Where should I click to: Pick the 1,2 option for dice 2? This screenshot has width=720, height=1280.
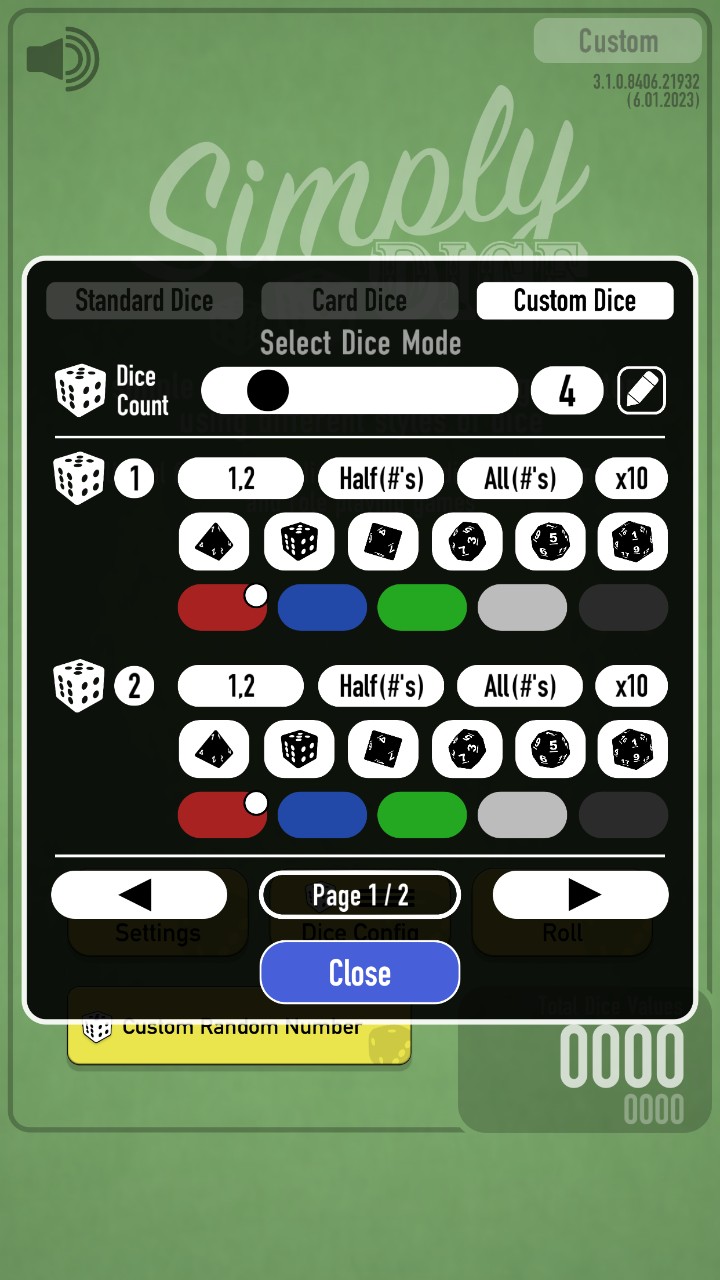tap(240, 687)
